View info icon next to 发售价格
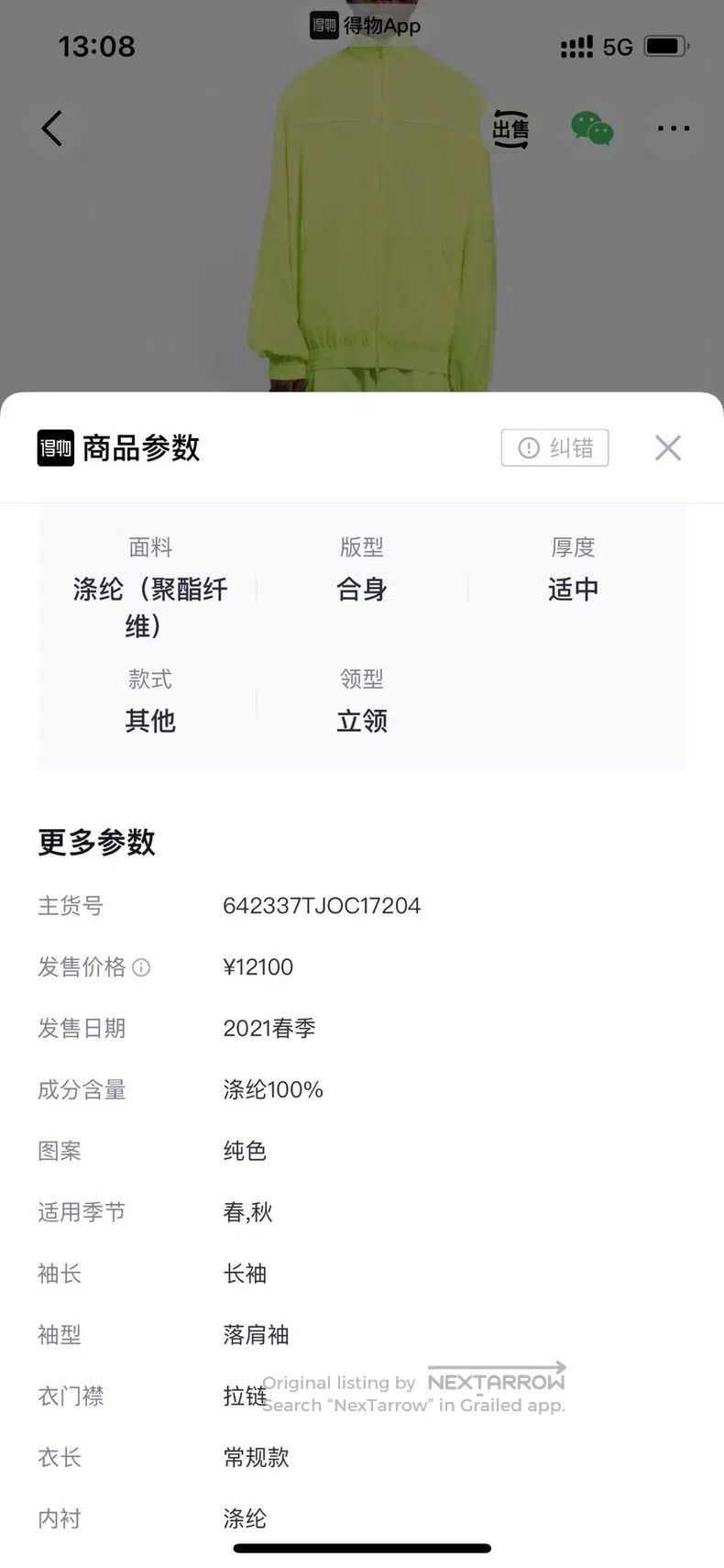Viewport: 724px width, 1568px height. point(141,967)
